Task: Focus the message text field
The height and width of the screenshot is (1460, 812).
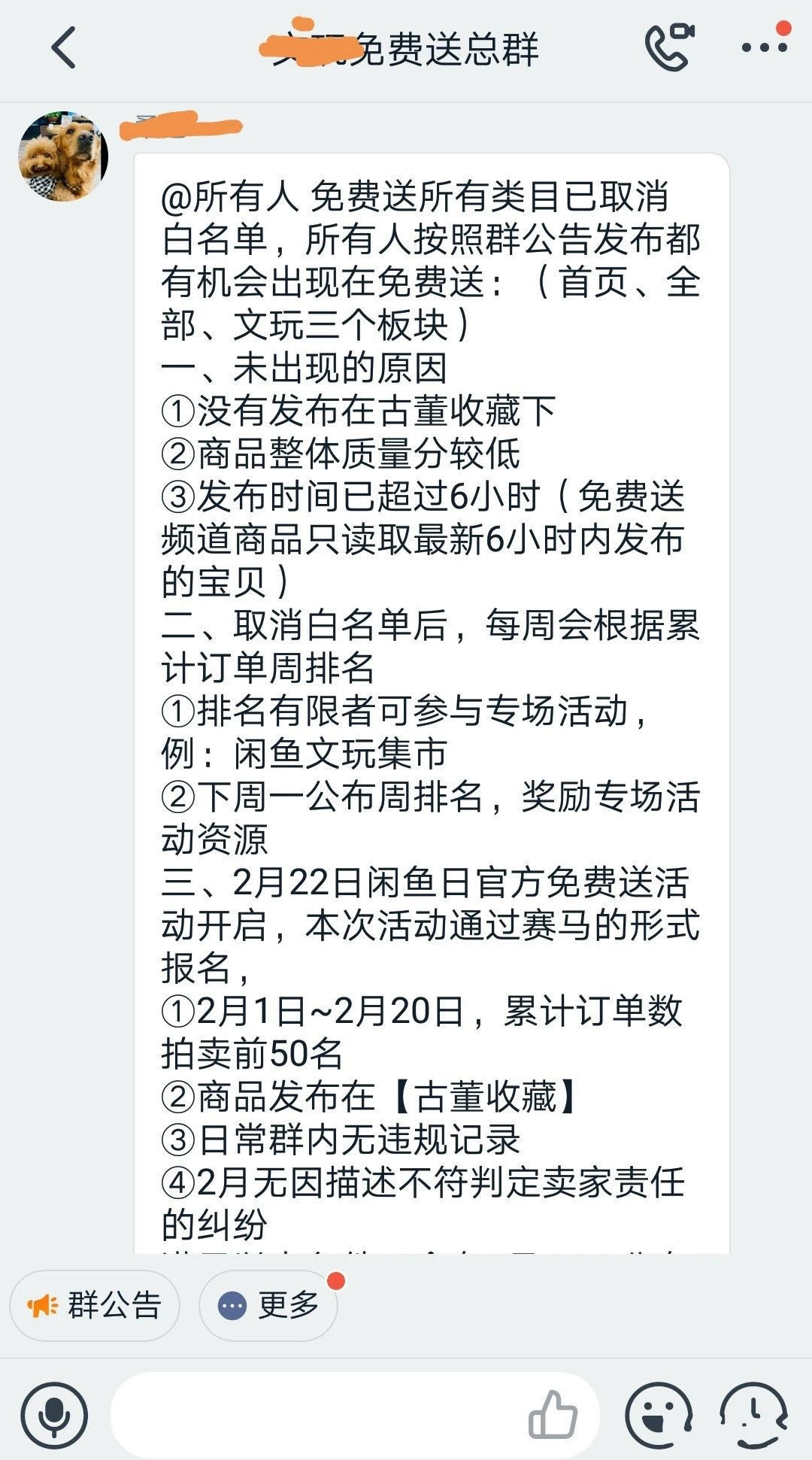Action: [316, 1416]
